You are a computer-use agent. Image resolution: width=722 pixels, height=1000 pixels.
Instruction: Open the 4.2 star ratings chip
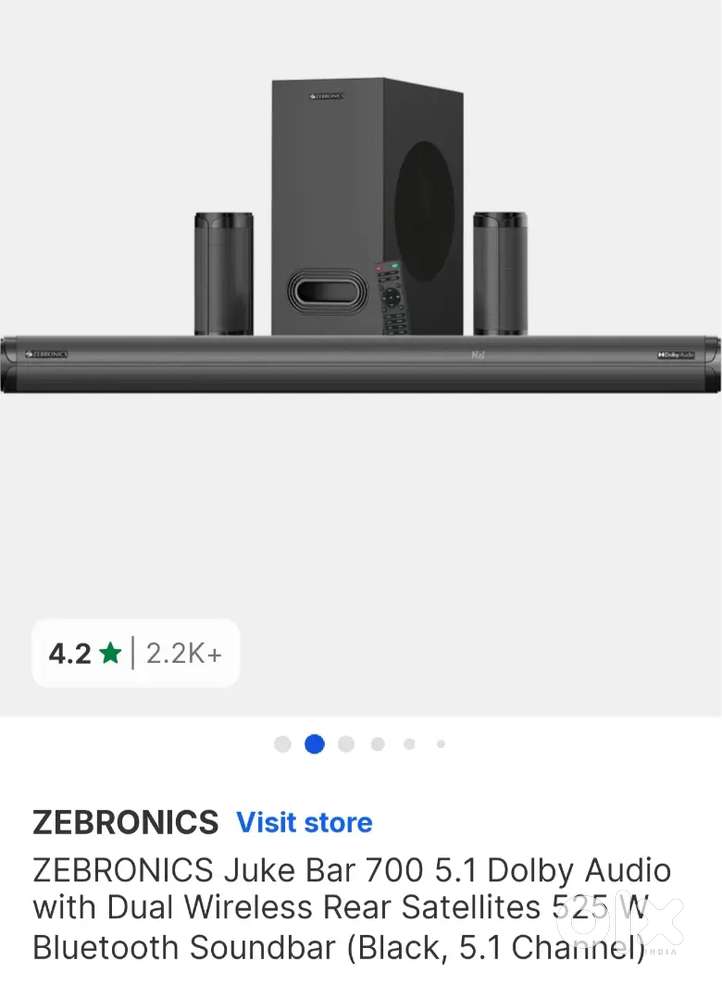coord(136,654)
